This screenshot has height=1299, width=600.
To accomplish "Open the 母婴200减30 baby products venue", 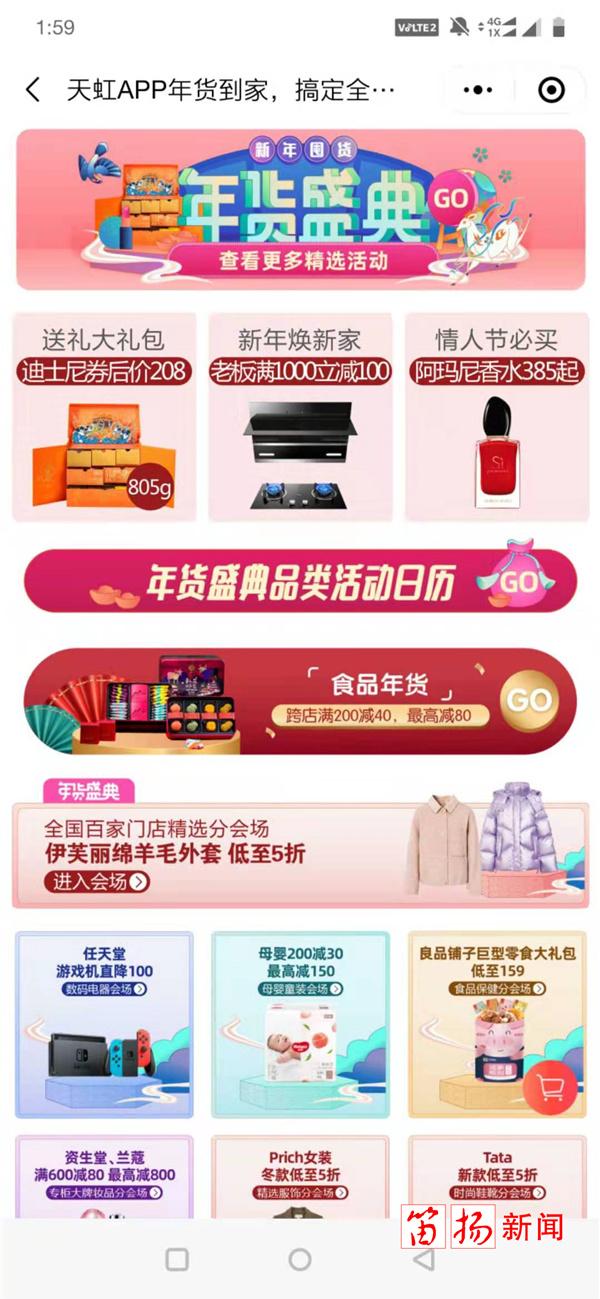I will click(300, 1024).
